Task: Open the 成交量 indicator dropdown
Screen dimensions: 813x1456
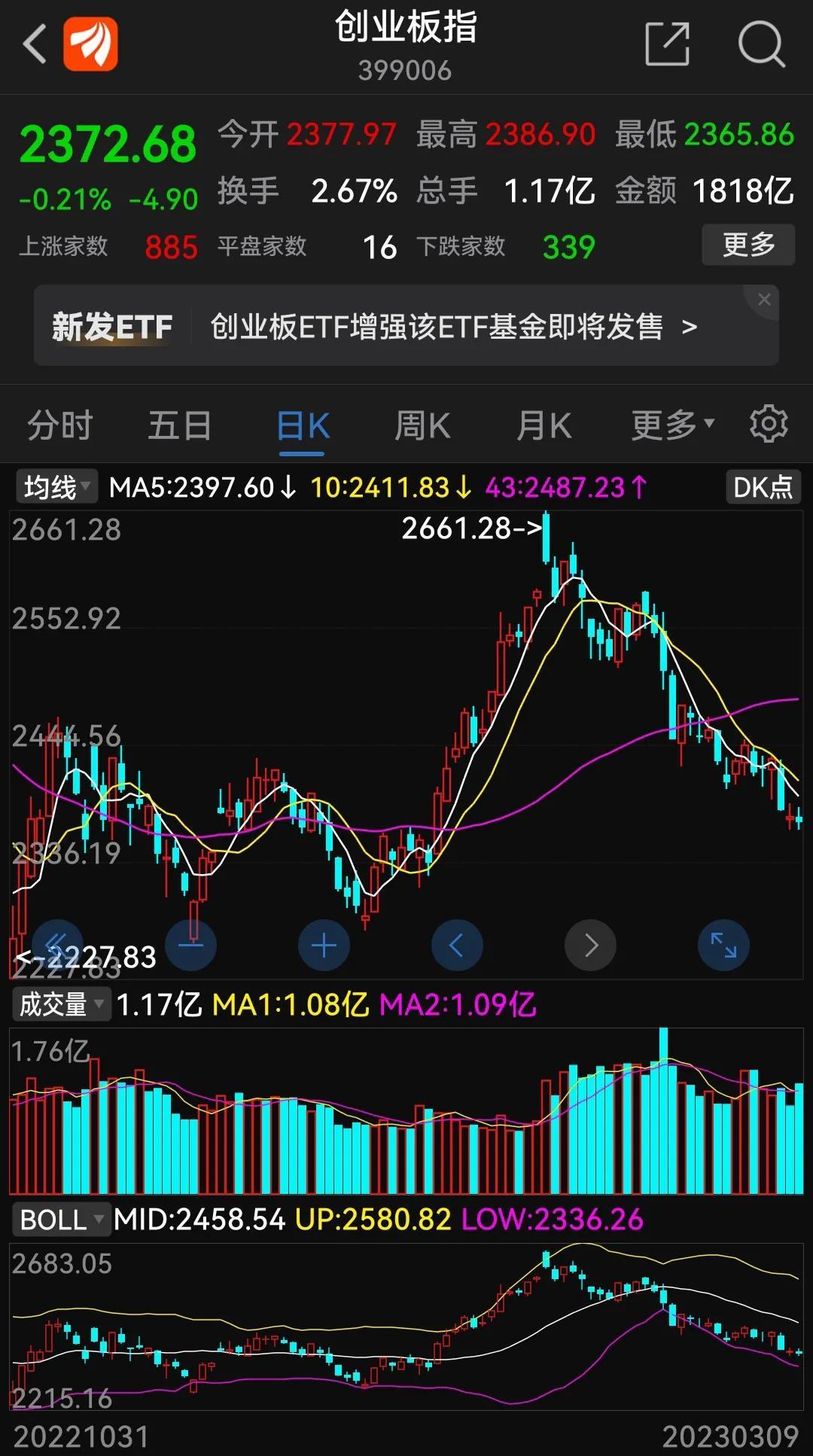Action: [x=62, y=1004]
